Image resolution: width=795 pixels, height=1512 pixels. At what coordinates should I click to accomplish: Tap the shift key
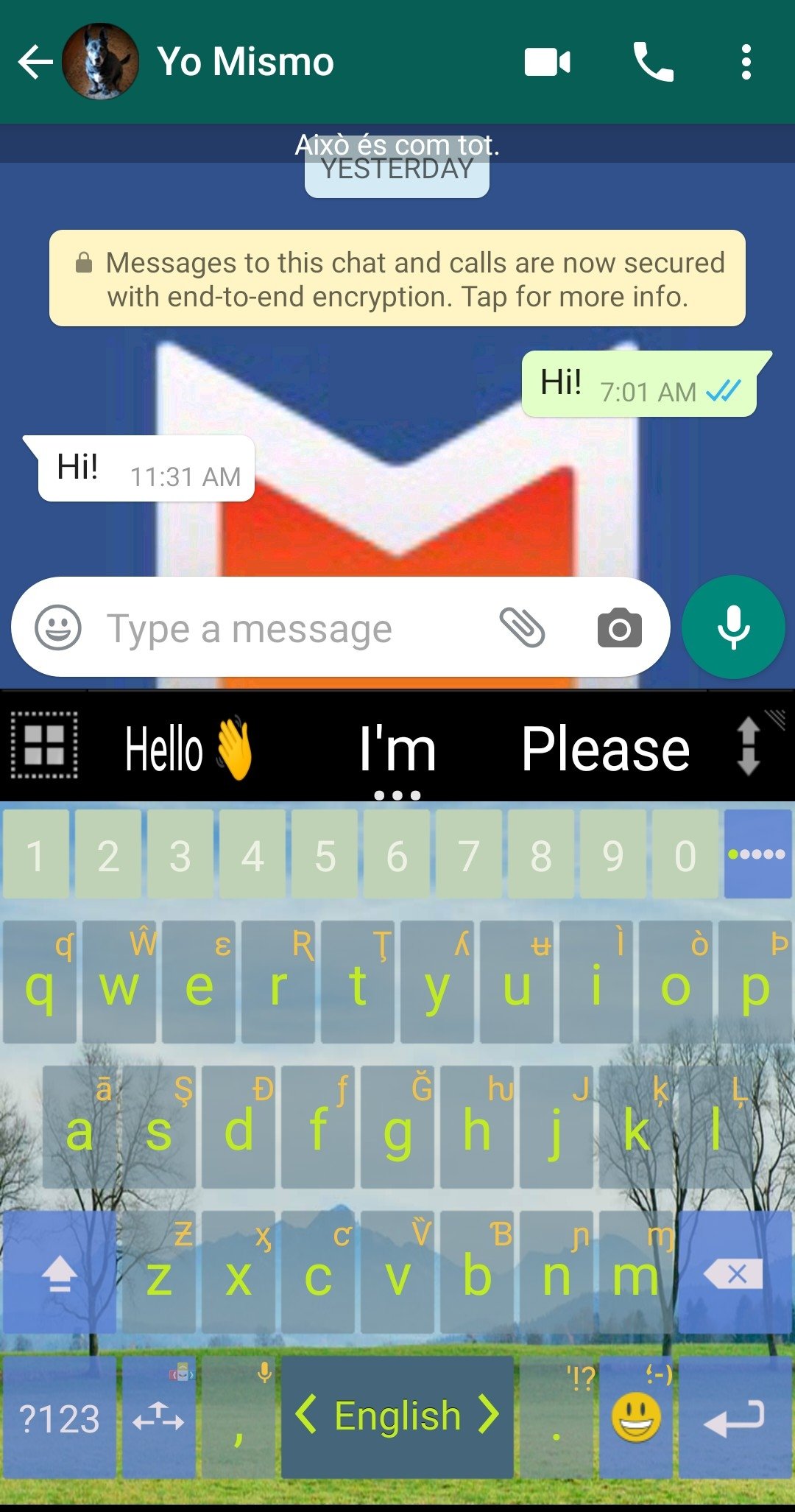pos(60,1273)
